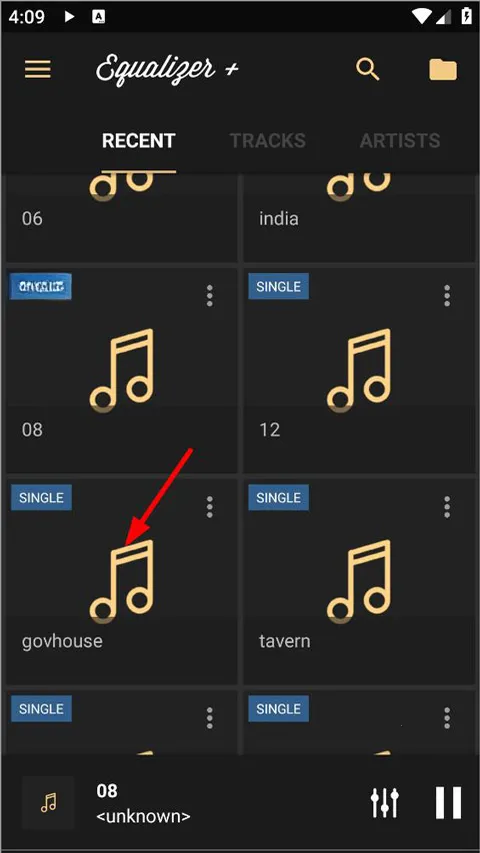Pause the current song
The height and width of the screenshot is (853, 480).
[x=448, y=802]
